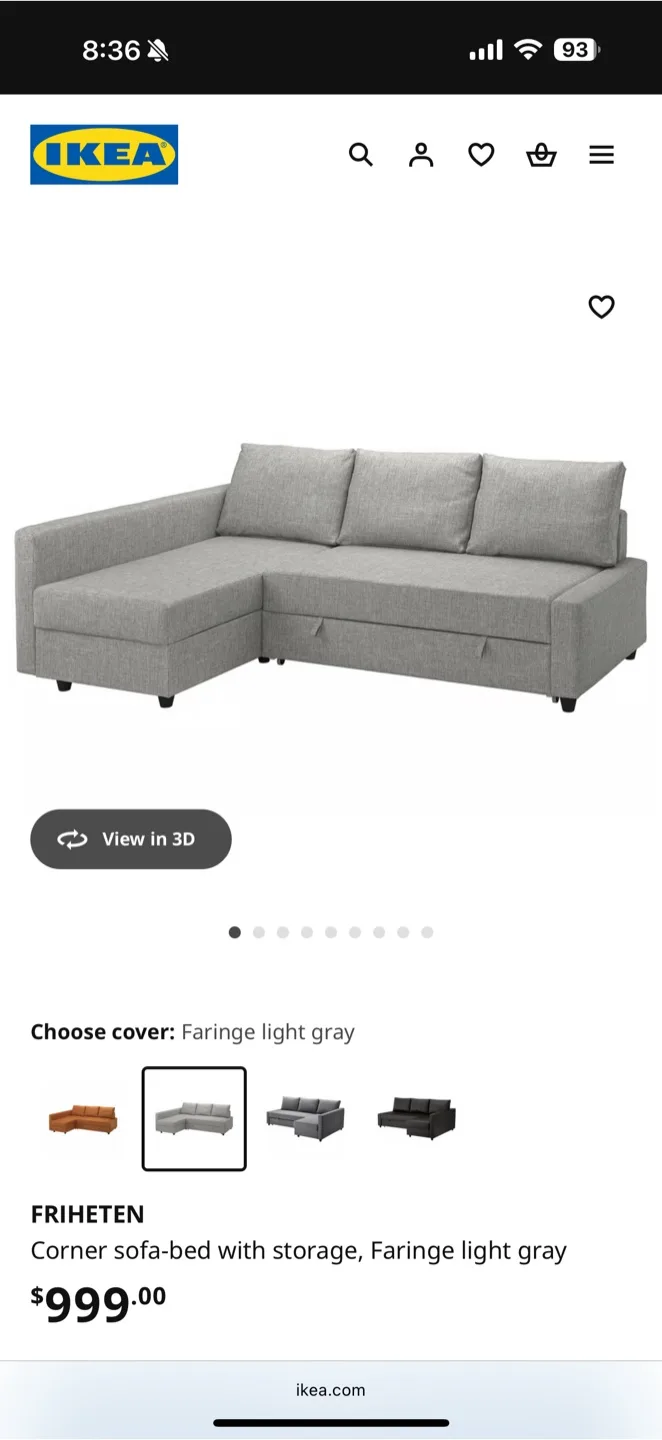This screenshot has height=1440, width=662.
Task: Open the shopping basket
Action: [x=541, y=155]
